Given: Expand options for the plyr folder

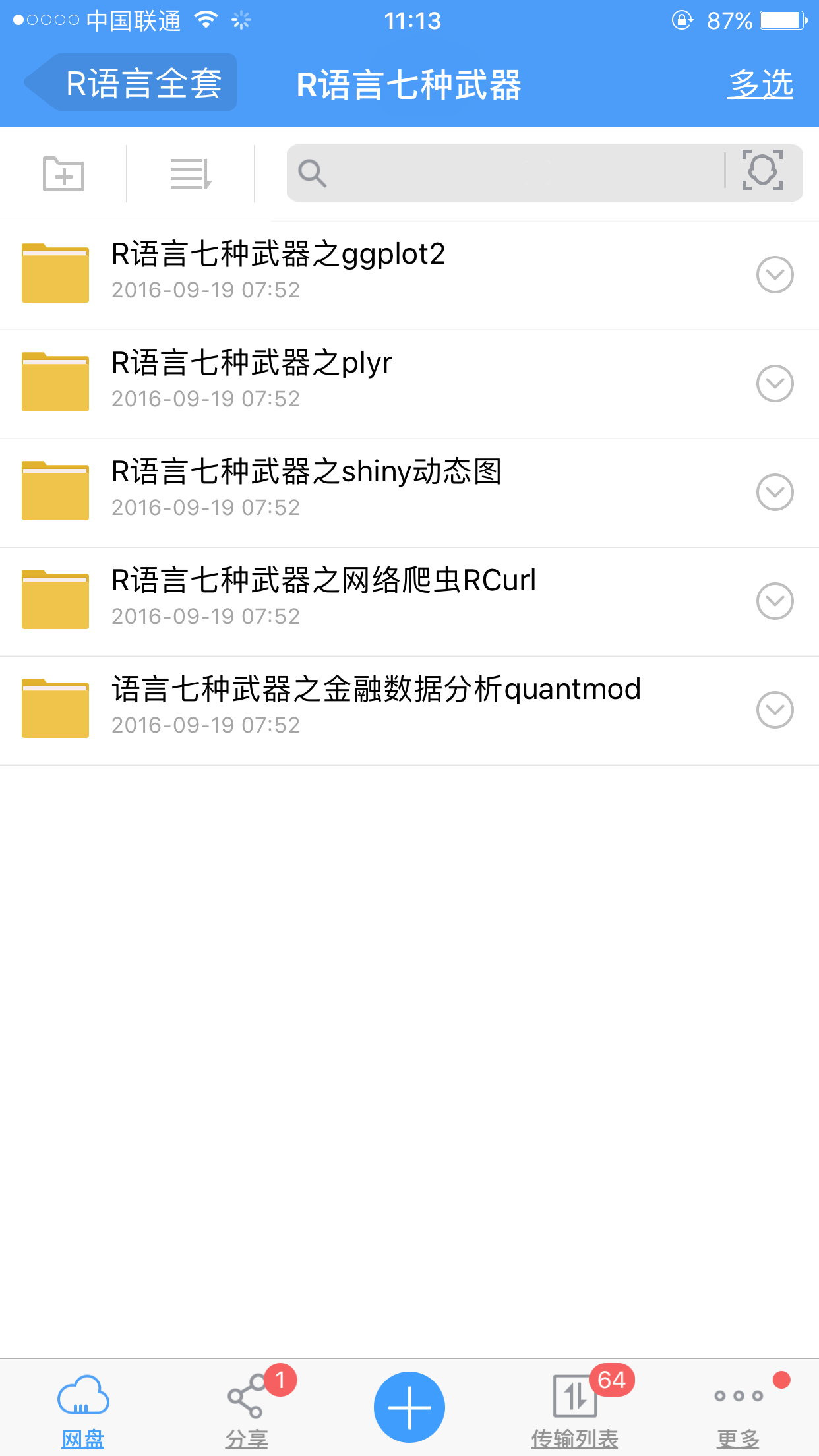Looking at the screenshot, I should pyautogui.click(x=774, y=383).
